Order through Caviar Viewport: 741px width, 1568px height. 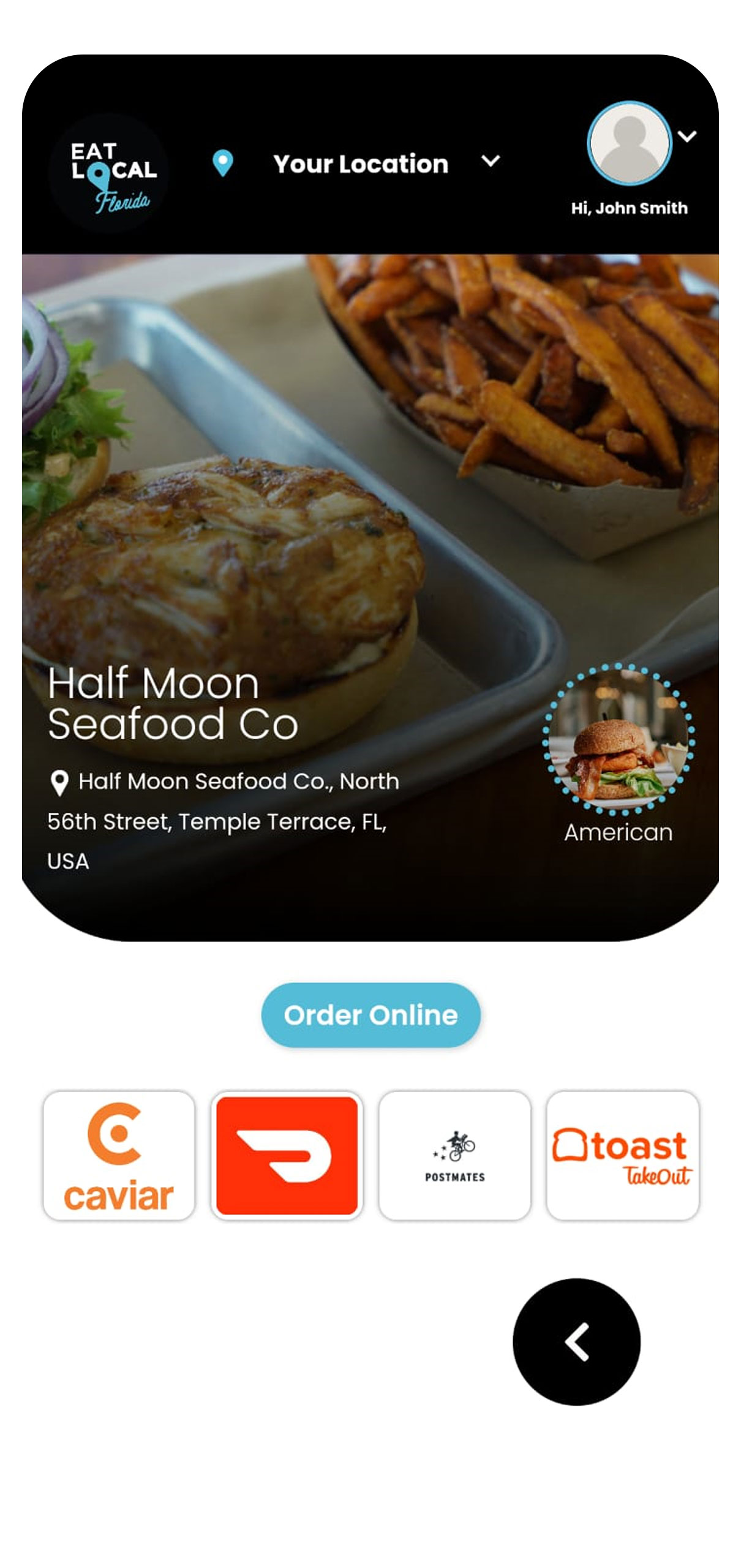click(x=119, y=1155)
